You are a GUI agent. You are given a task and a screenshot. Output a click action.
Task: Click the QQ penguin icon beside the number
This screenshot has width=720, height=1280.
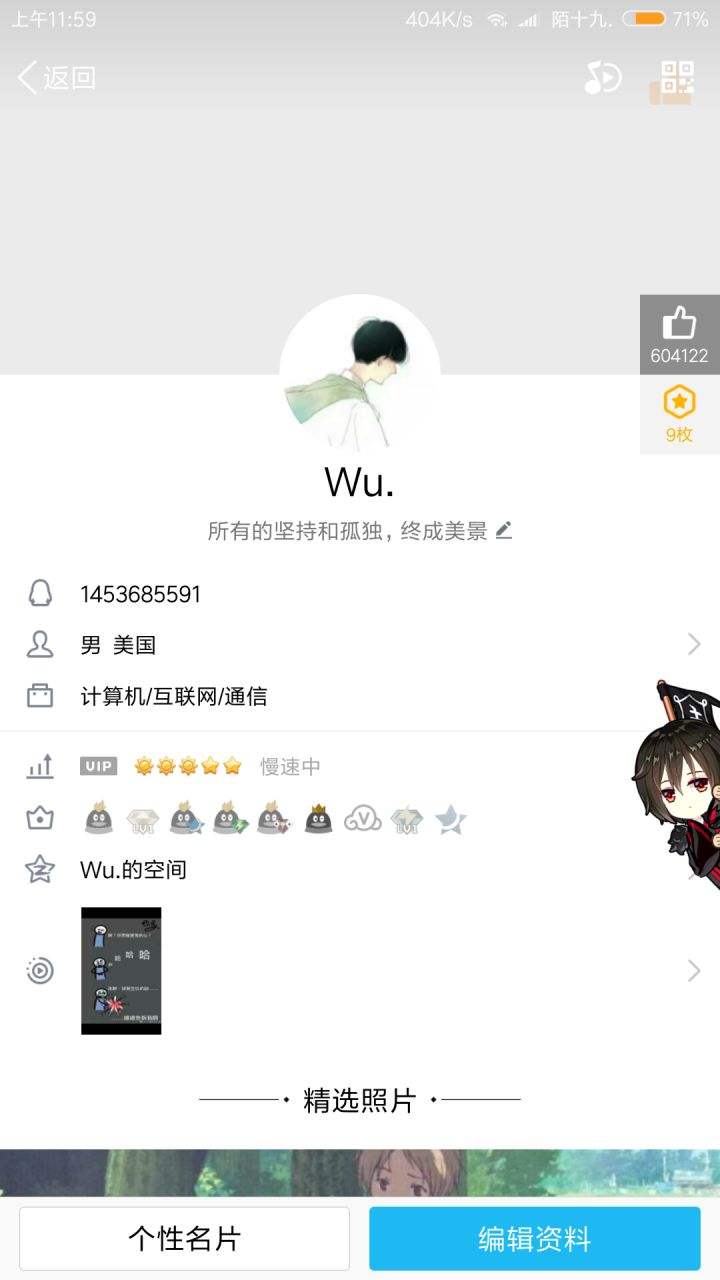click(40, 593)
